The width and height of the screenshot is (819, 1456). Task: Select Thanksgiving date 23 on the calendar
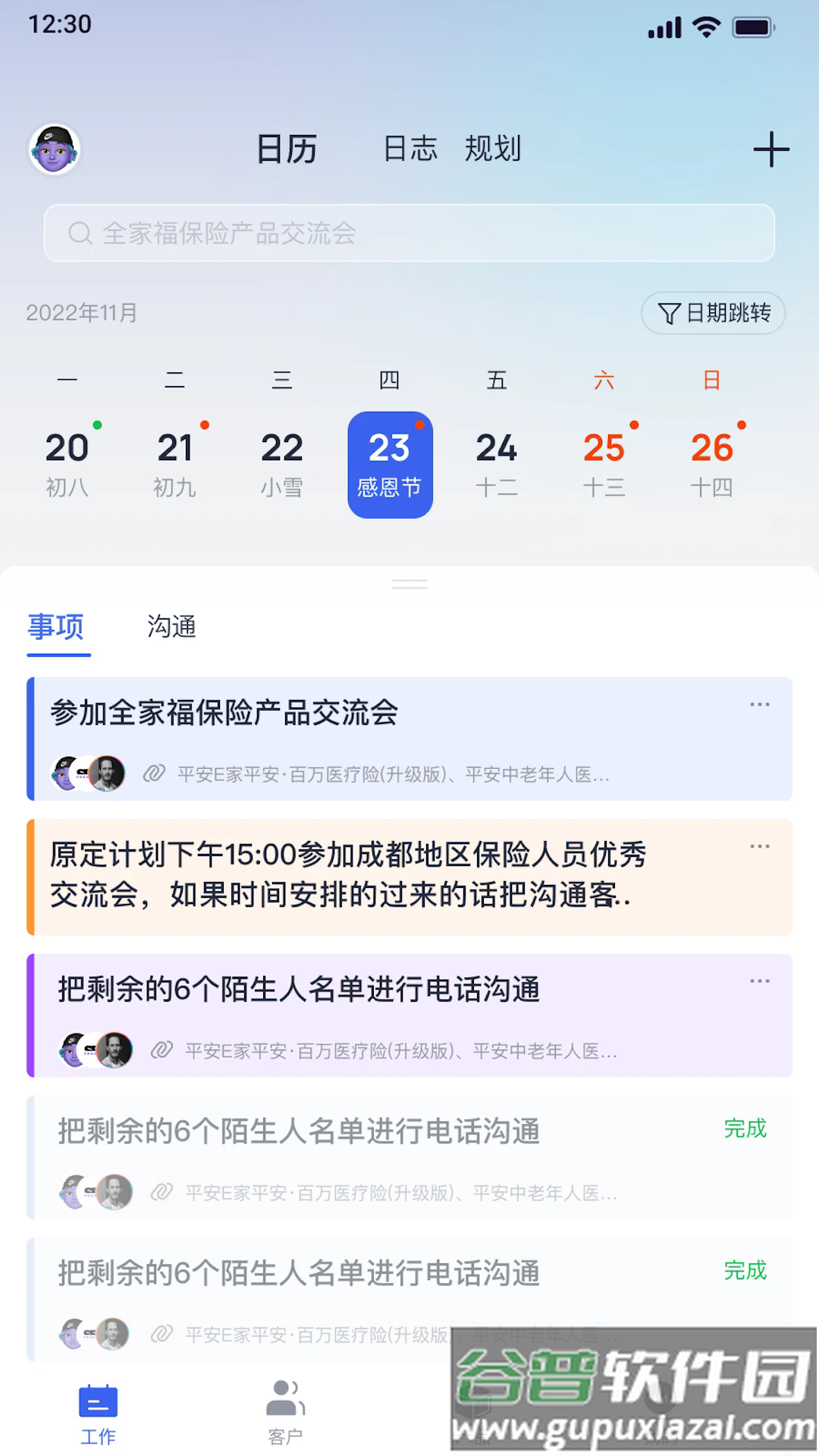point(390,463)
